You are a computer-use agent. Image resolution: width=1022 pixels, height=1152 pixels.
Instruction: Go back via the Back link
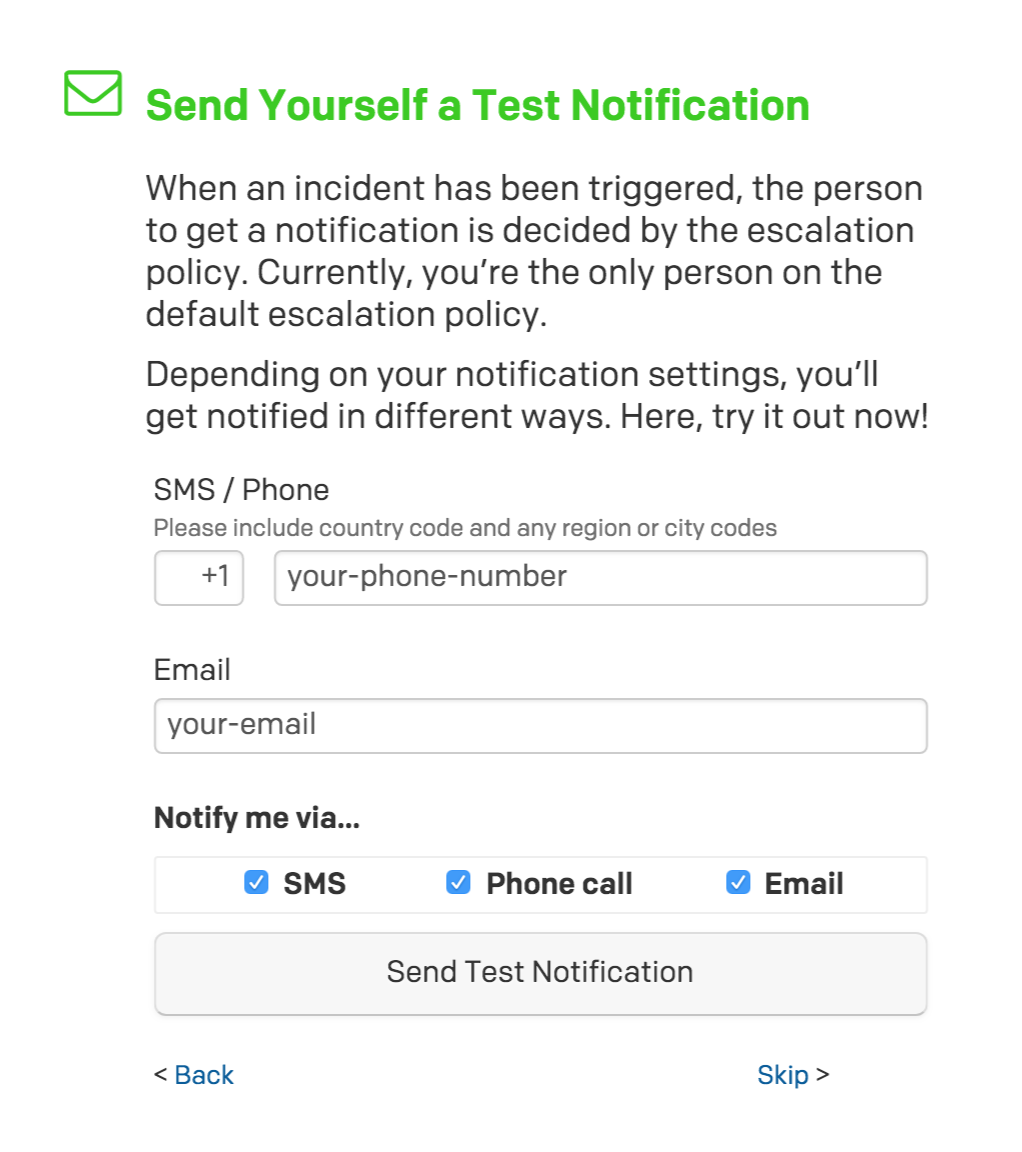[203, 1075]
